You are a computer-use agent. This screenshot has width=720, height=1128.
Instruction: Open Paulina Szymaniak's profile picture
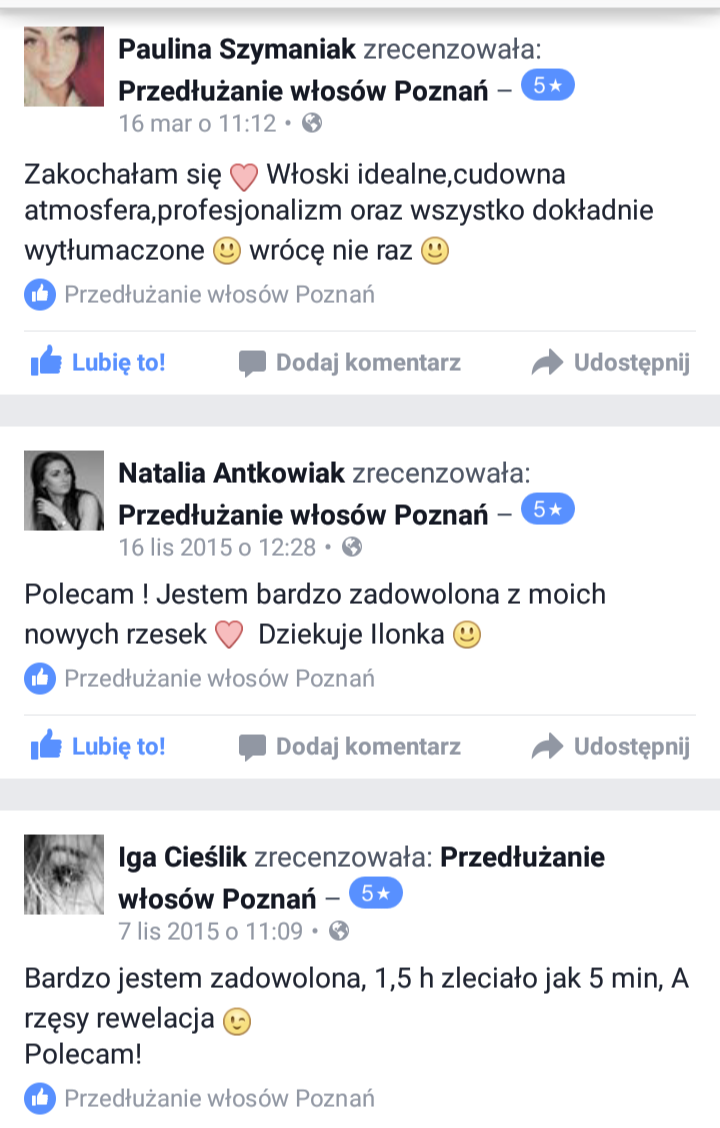pos(64,66)
